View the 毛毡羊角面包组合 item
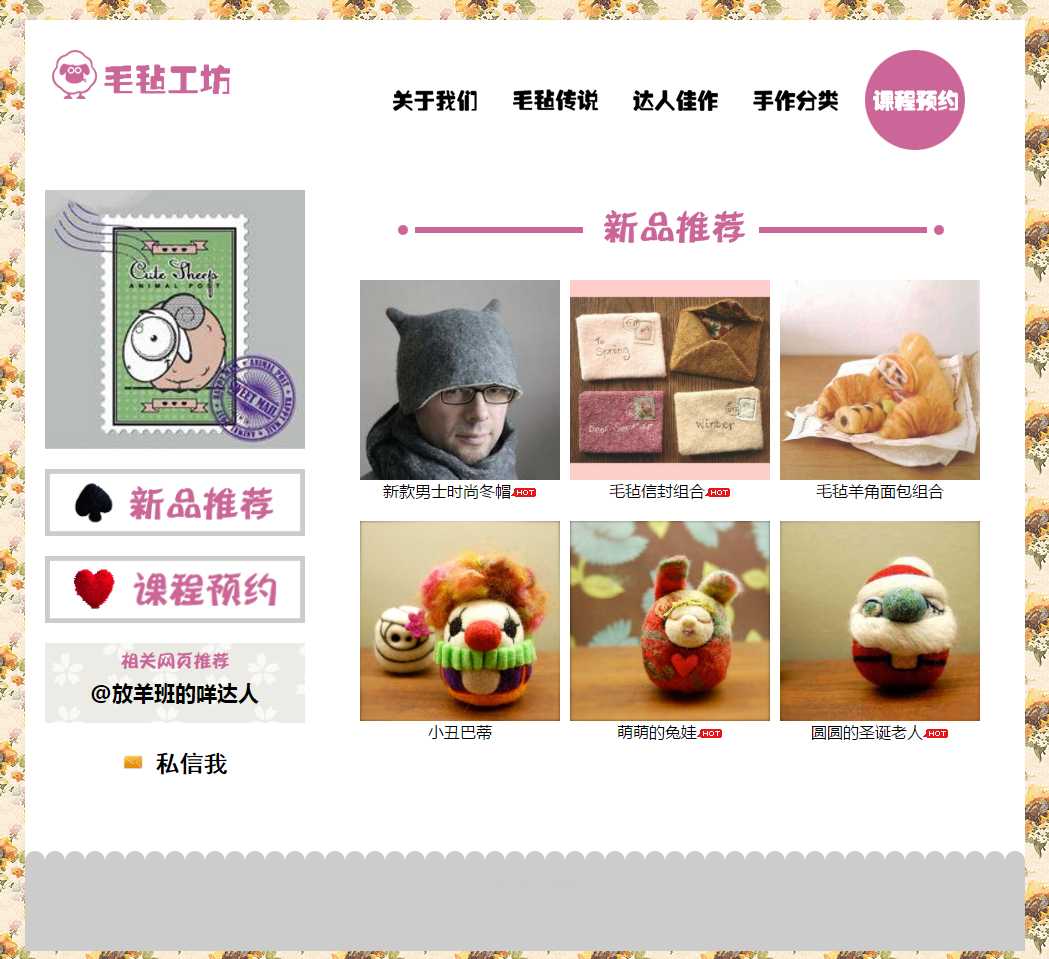 pos(880,380)
